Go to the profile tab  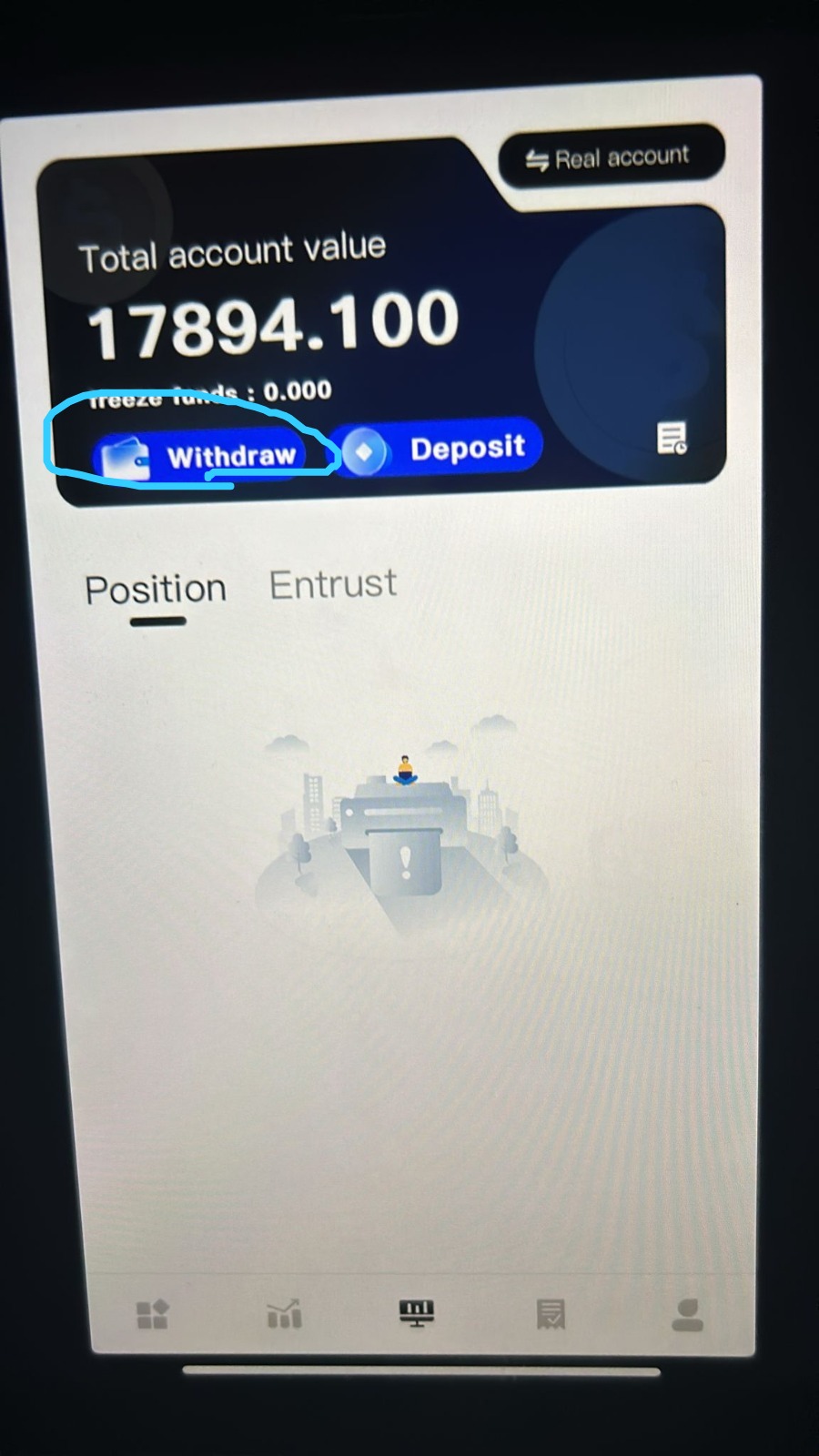click(687, 1315)
